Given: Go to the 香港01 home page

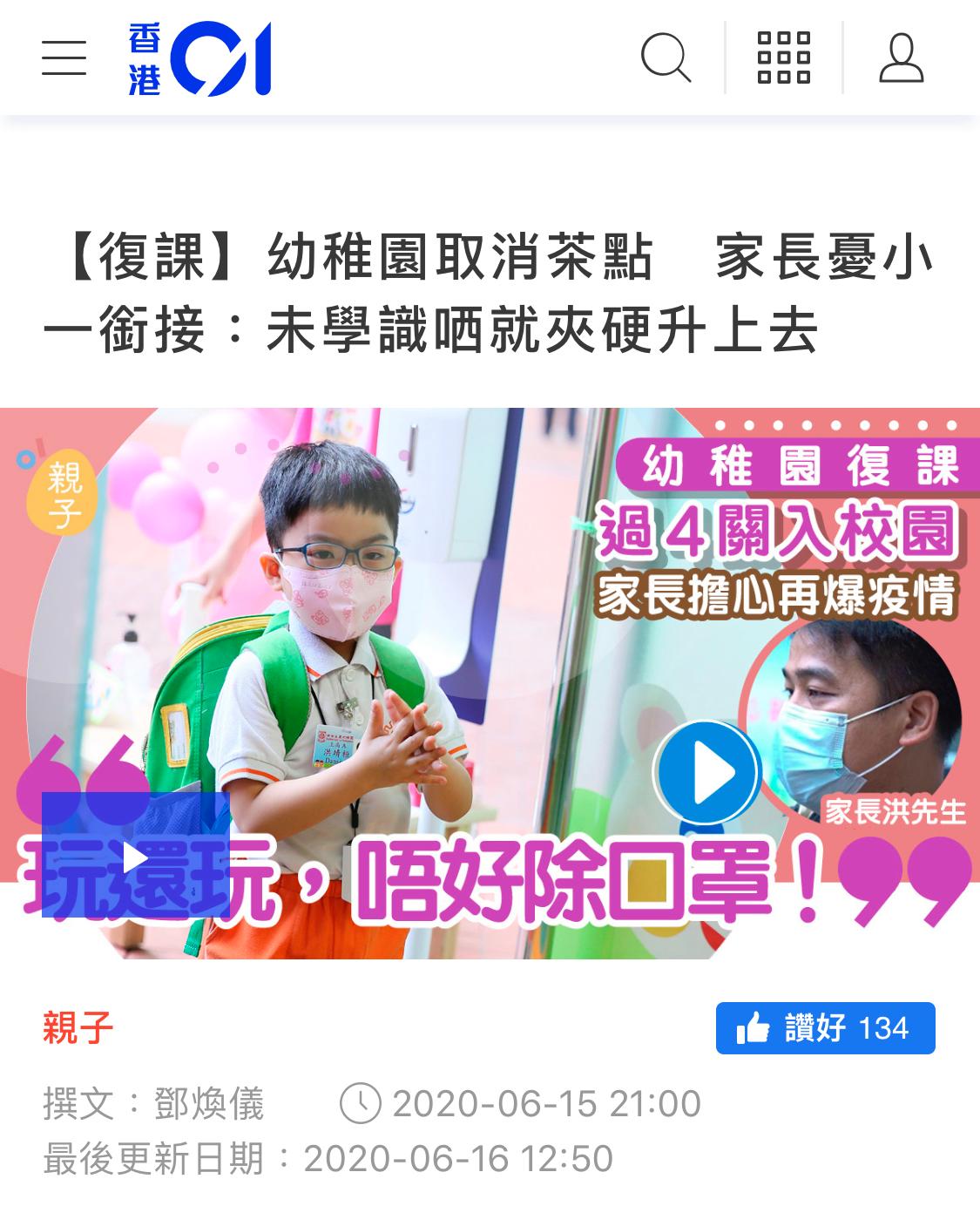Looking at the screenshot, I should pos(199,58).
